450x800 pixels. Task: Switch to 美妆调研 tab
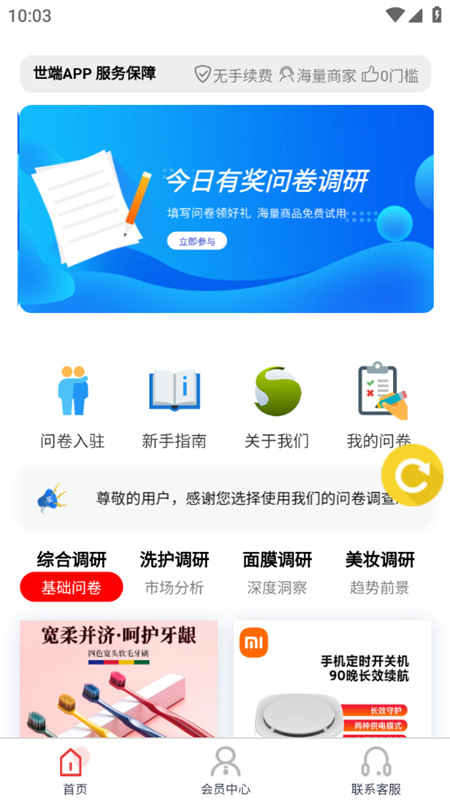380,573
